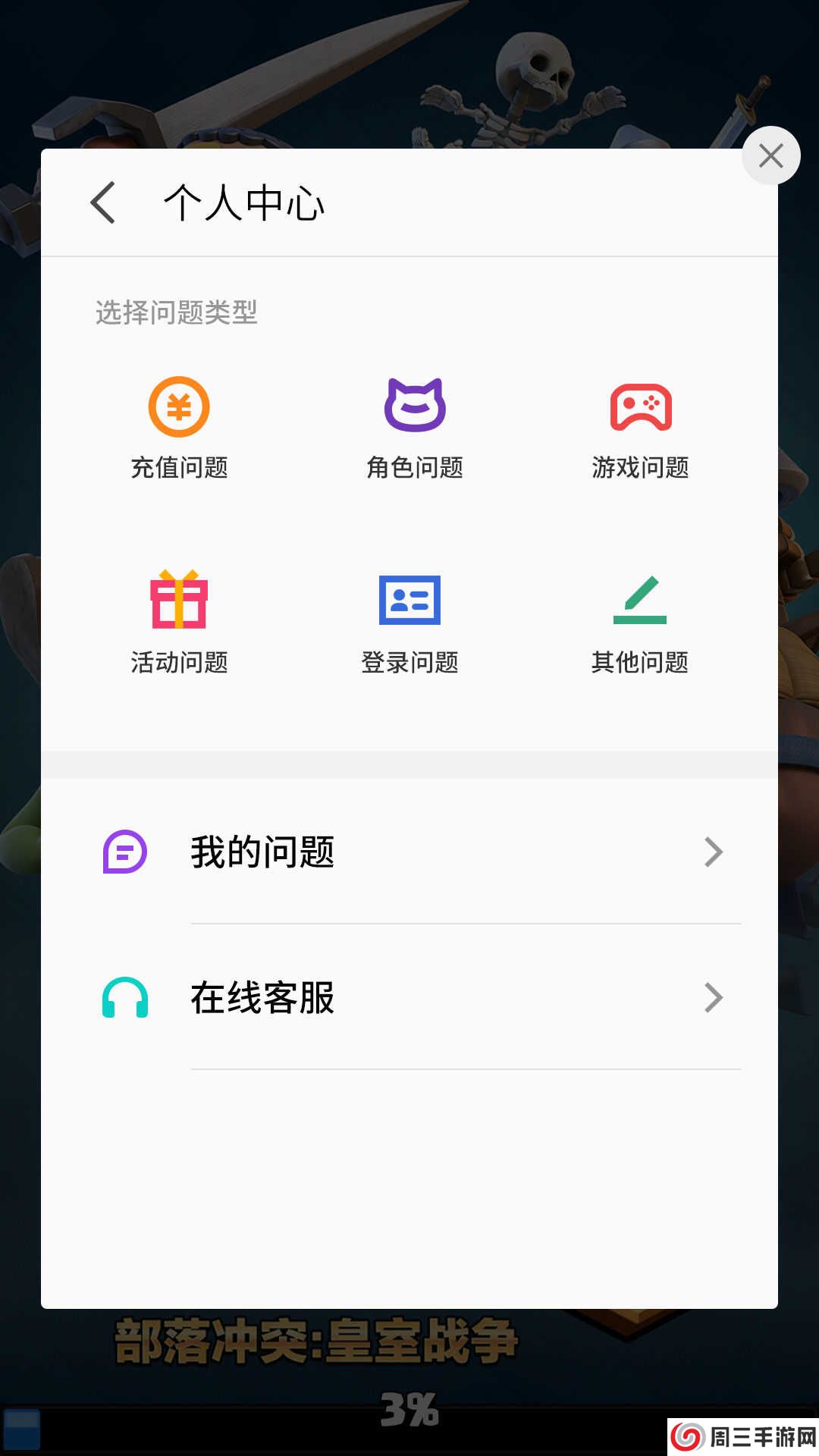Click the blue ID card 登录问题 icon
The image size is (819, 1456).
409,601
